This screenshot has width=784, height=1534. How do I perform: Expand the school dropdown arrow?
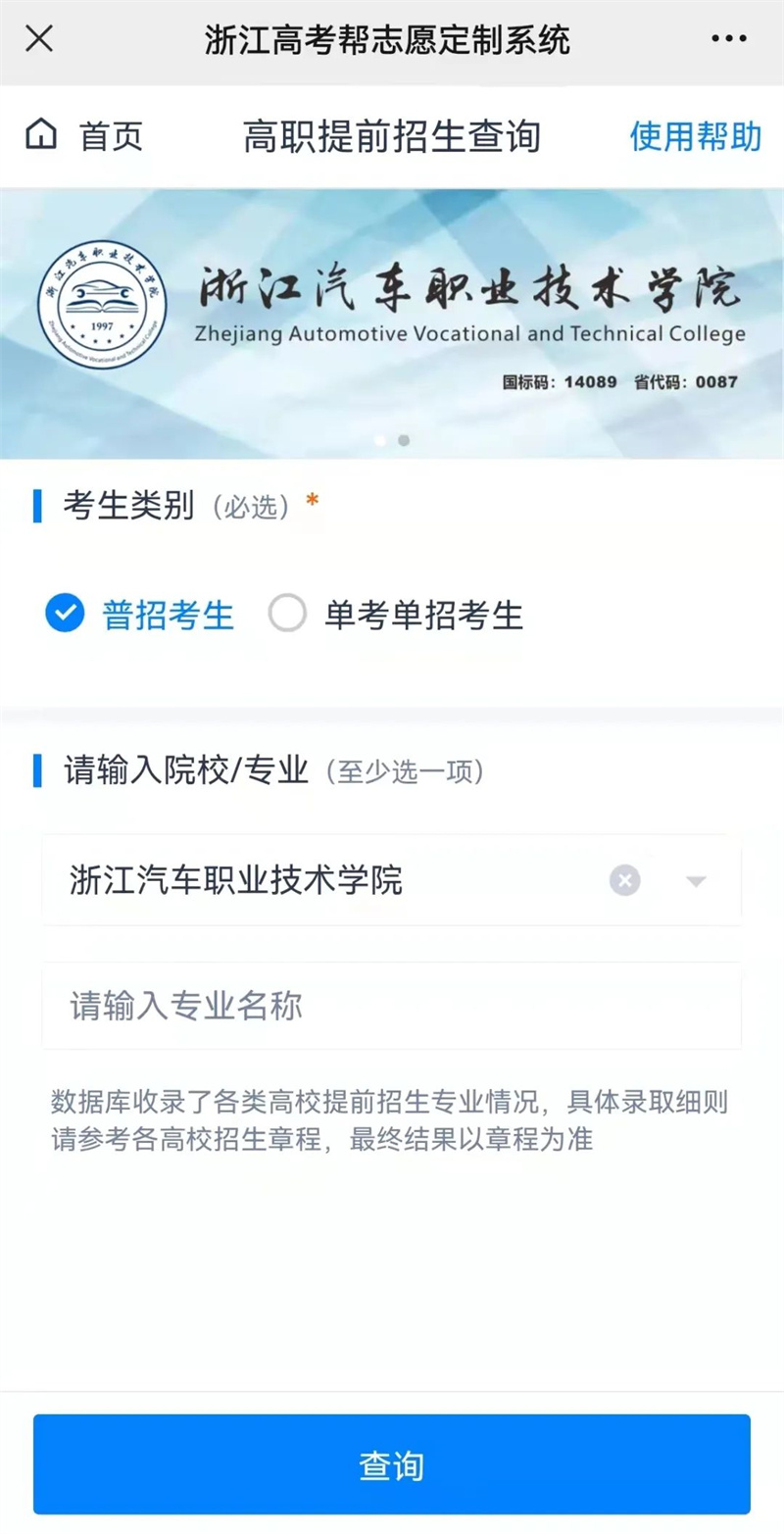tap(696, 881)
